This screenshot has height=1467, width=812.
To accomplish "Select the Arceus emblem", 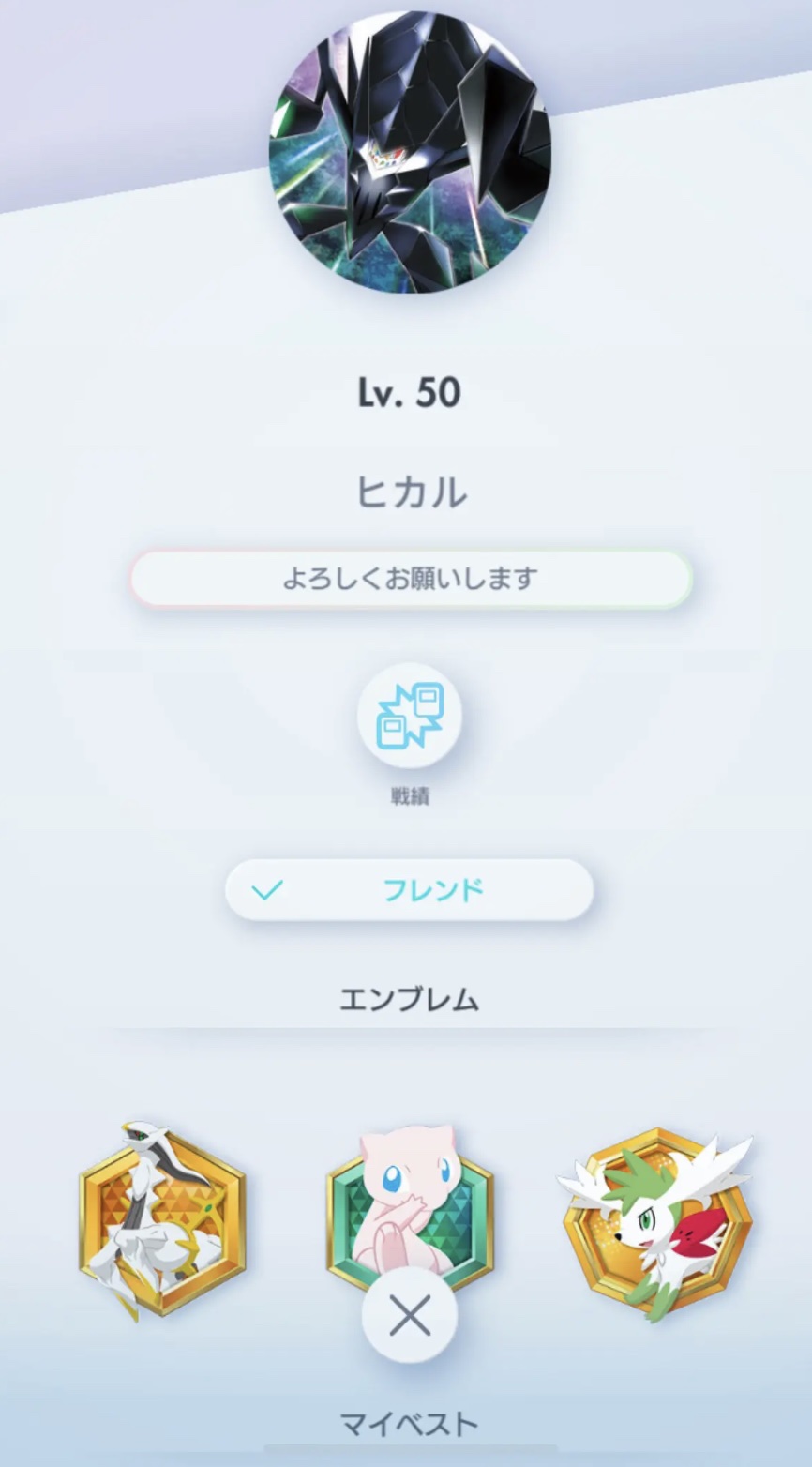I will (x=161, y=1217).
